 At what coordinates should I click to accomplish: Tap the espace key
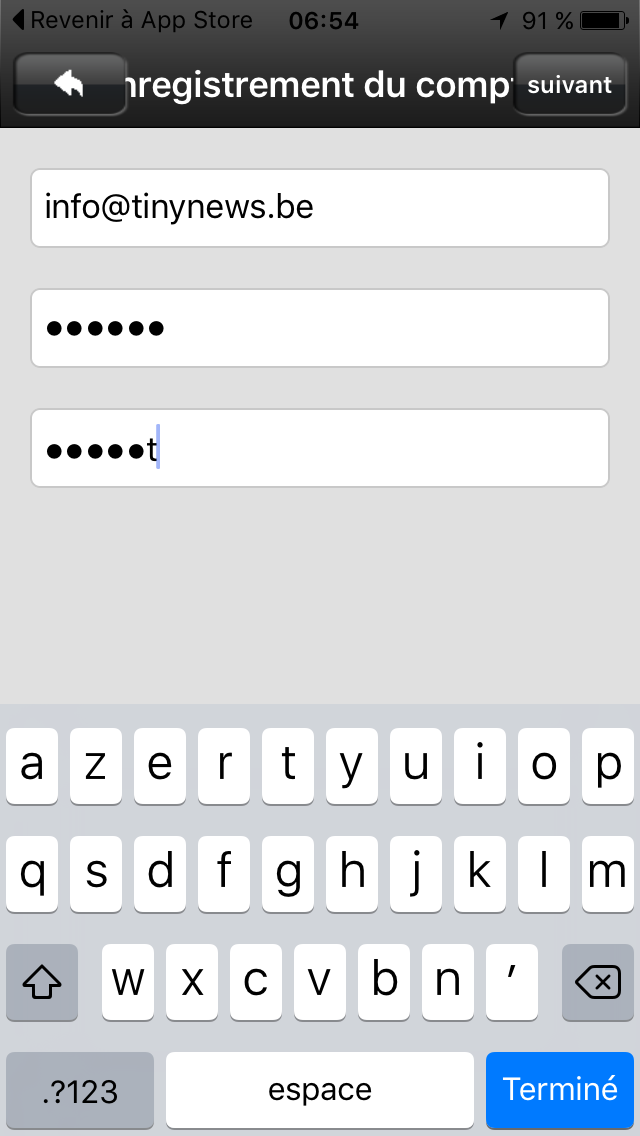pos(320,1089)
